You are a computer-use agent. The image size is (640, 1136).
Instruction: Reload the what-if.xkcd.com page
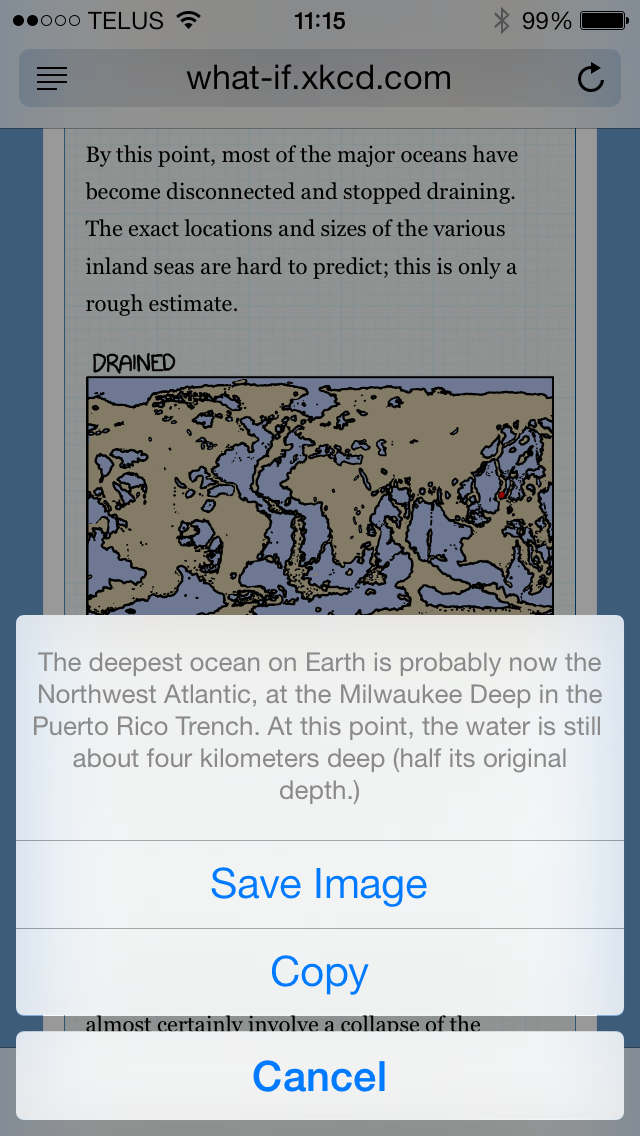[591, 78]
